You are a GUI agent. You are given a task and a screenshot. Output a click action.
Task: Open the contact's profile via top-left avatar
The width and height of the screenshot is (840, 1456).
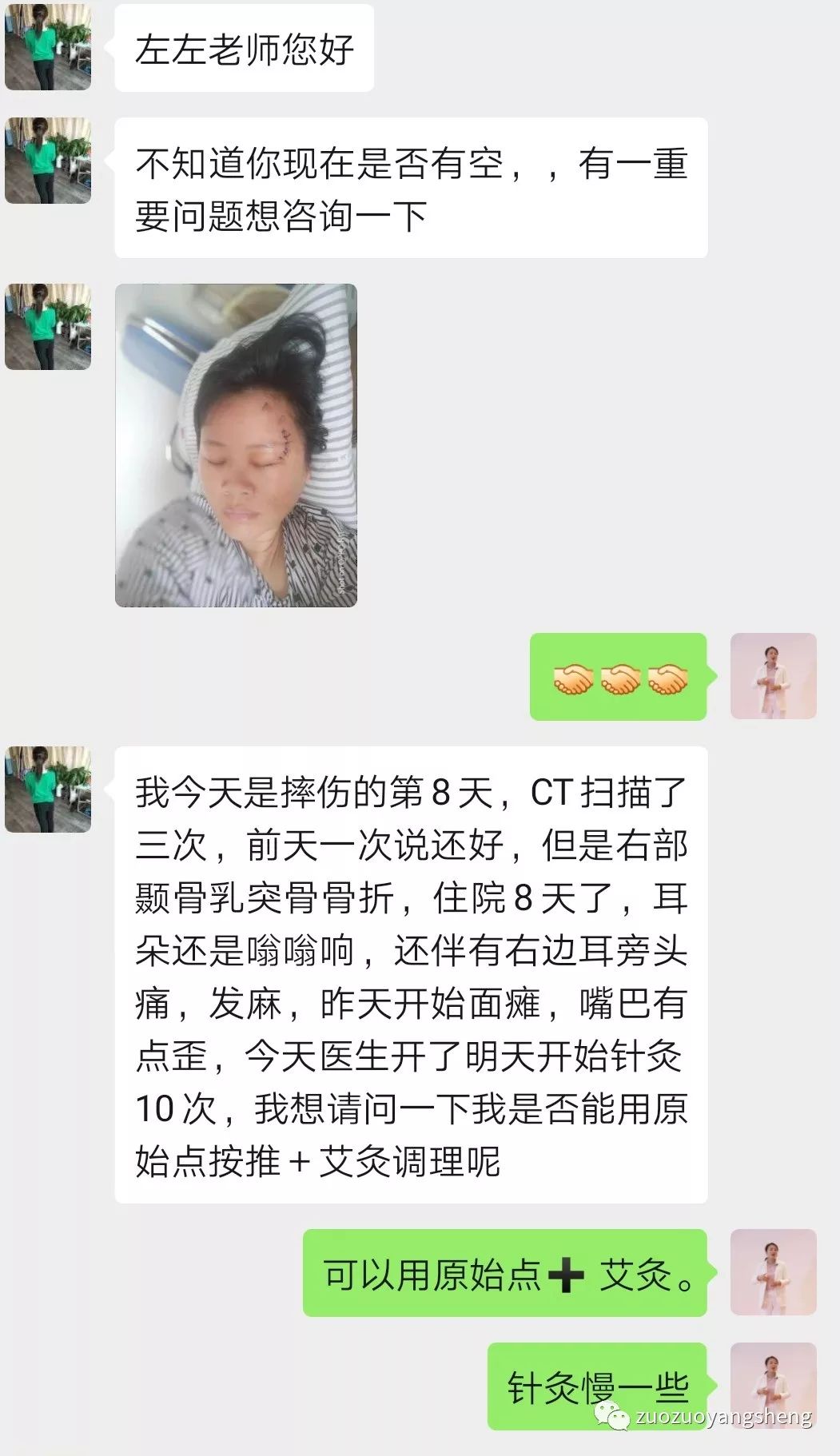tap(49, 48)
